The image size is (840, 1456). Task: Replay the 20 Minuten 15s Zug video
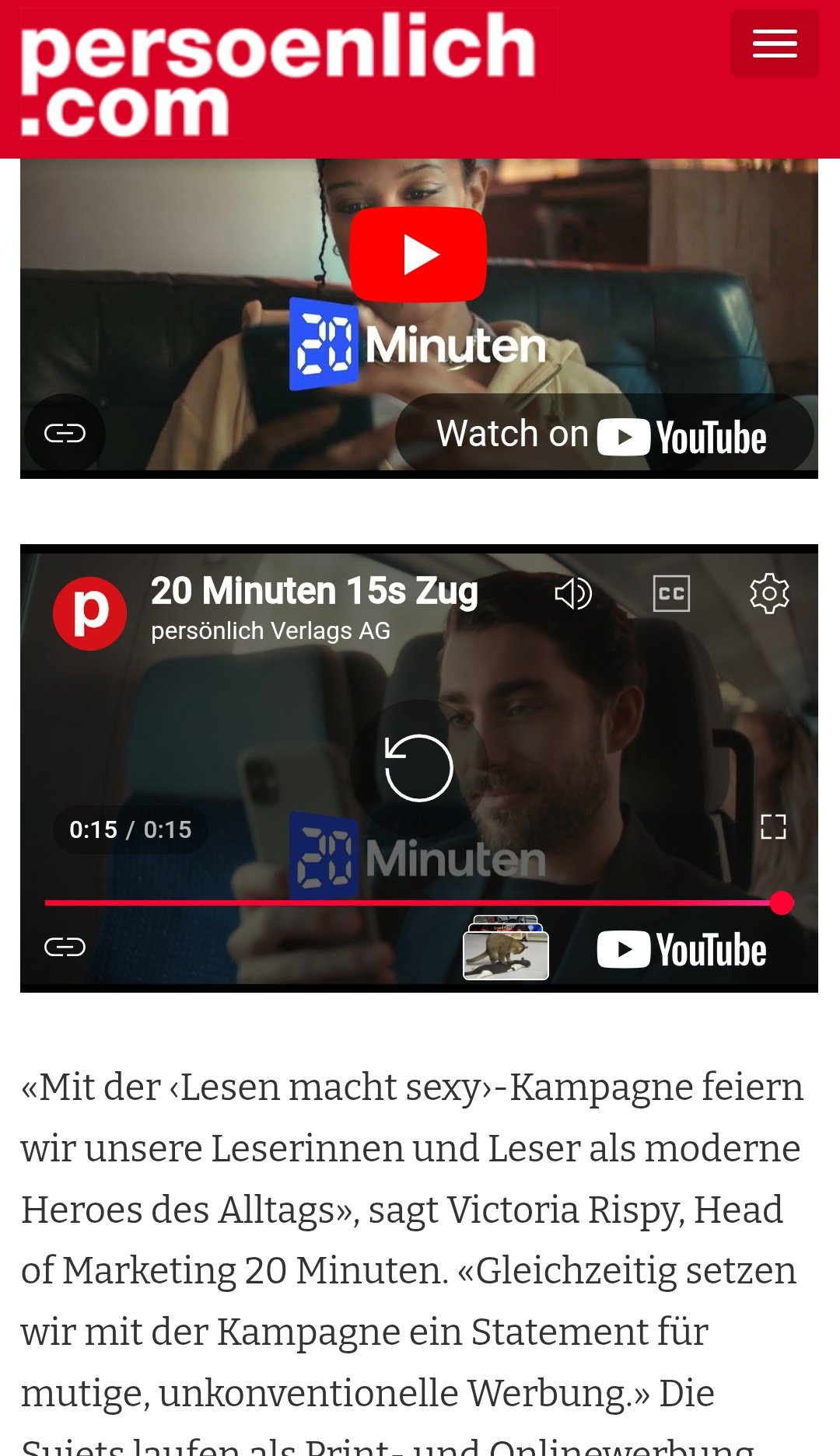[418, 768]
